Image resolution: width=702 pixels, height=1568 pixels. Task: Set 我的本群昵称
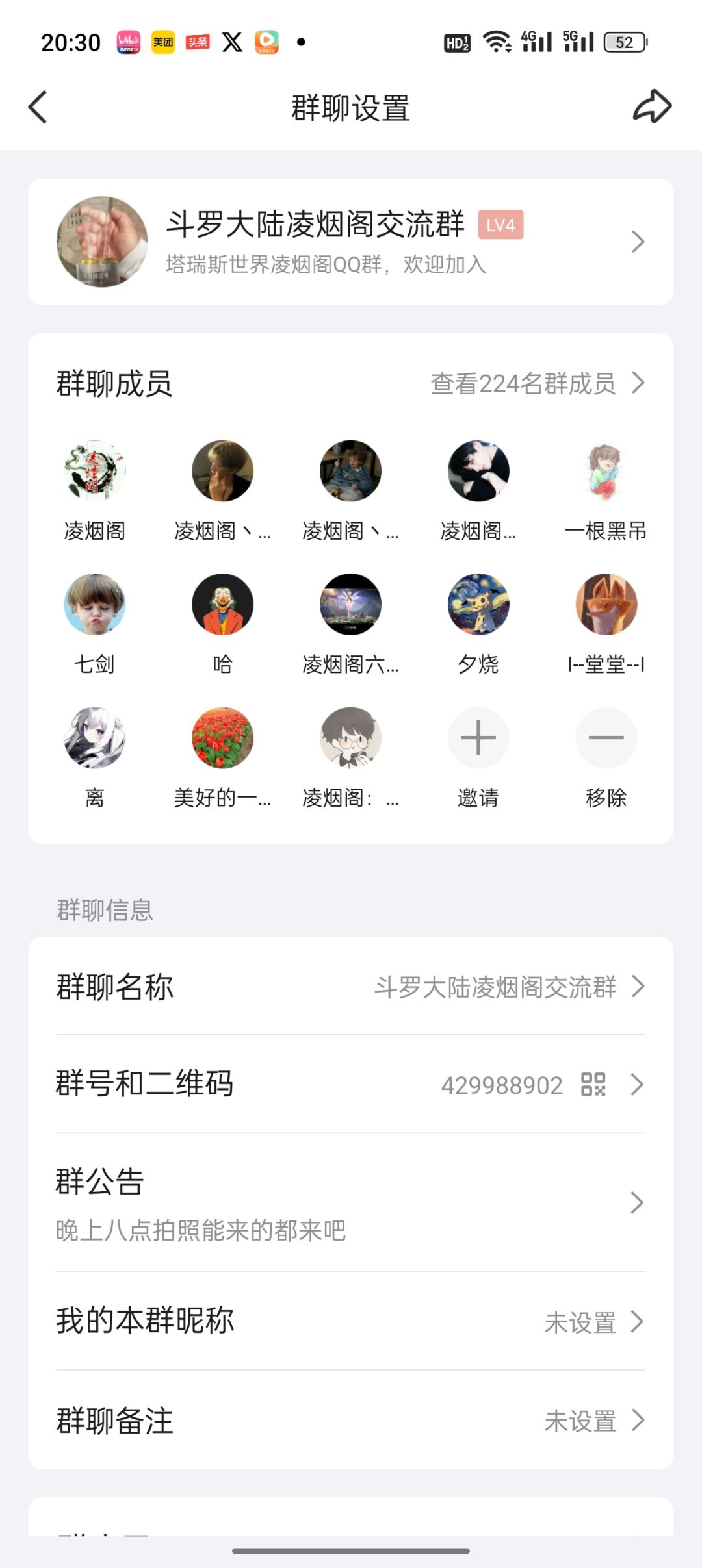pyautogui.click(x=351, y=1321)
